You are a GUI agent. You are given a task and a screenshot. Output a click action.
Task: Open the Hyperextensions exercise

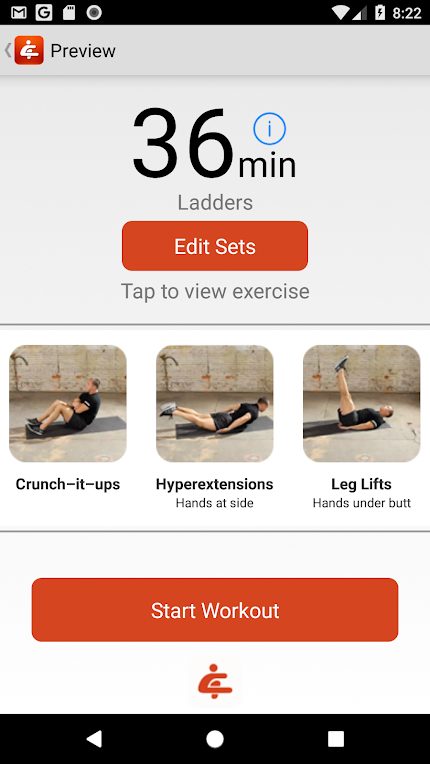click(x=214, y=403)
